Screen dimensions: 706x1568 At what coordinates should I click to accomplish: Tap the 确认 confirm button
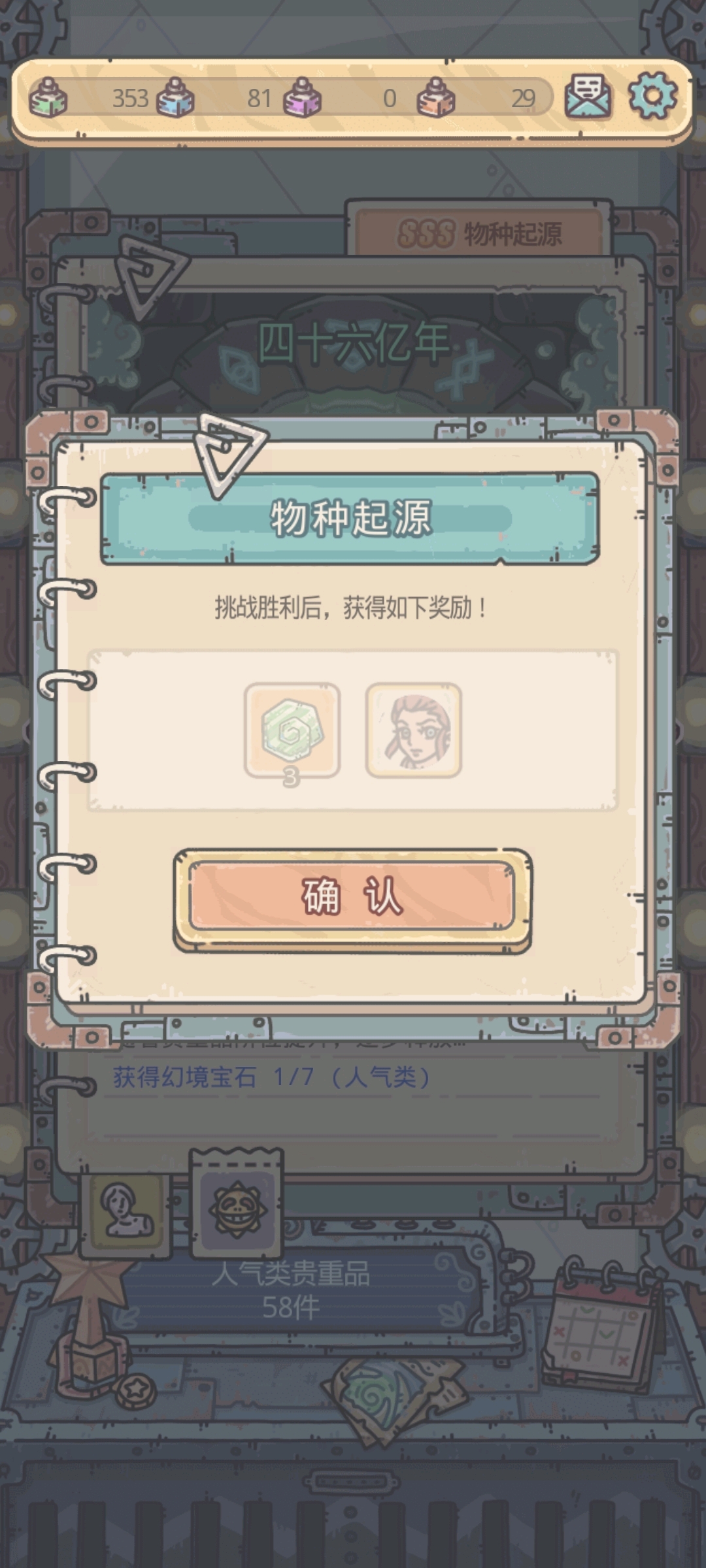[352, 896]
